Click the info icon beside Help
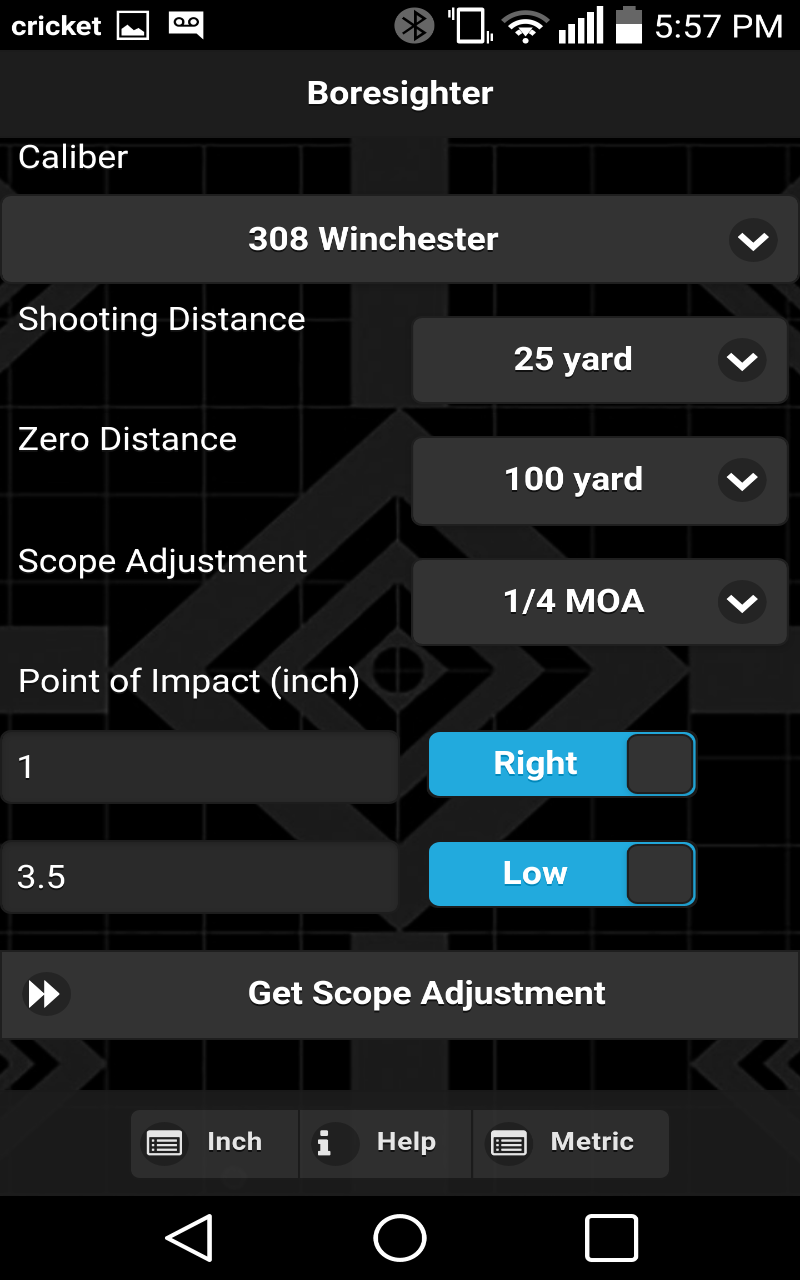 [x=333, y=1143]
